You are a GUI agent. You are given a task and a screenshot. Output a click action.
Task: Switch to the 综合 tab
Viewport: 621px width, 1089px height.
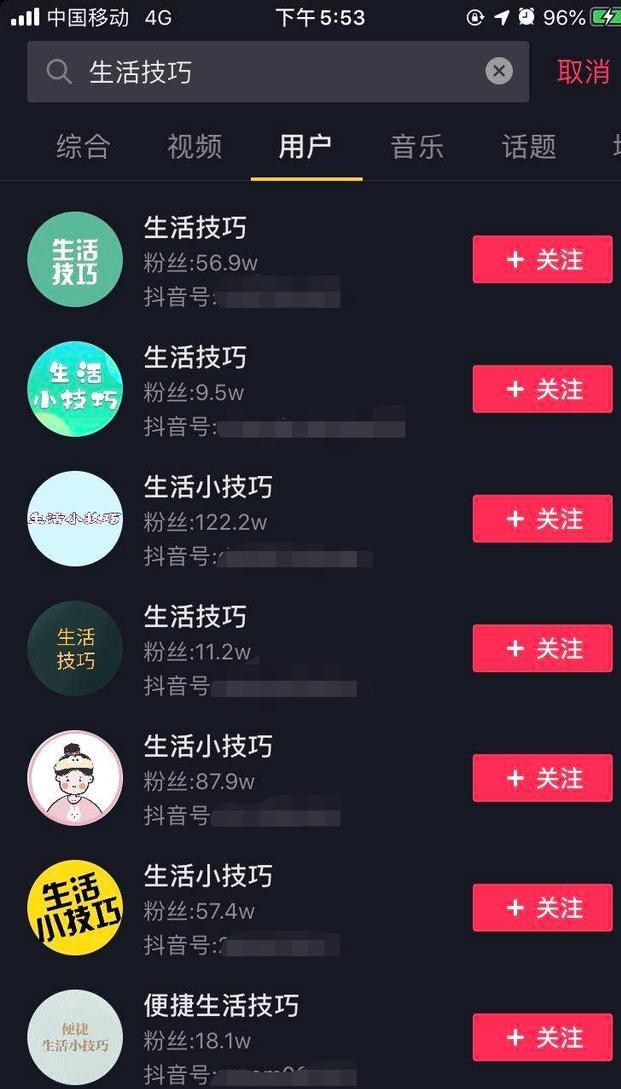[x=83, y=147]
